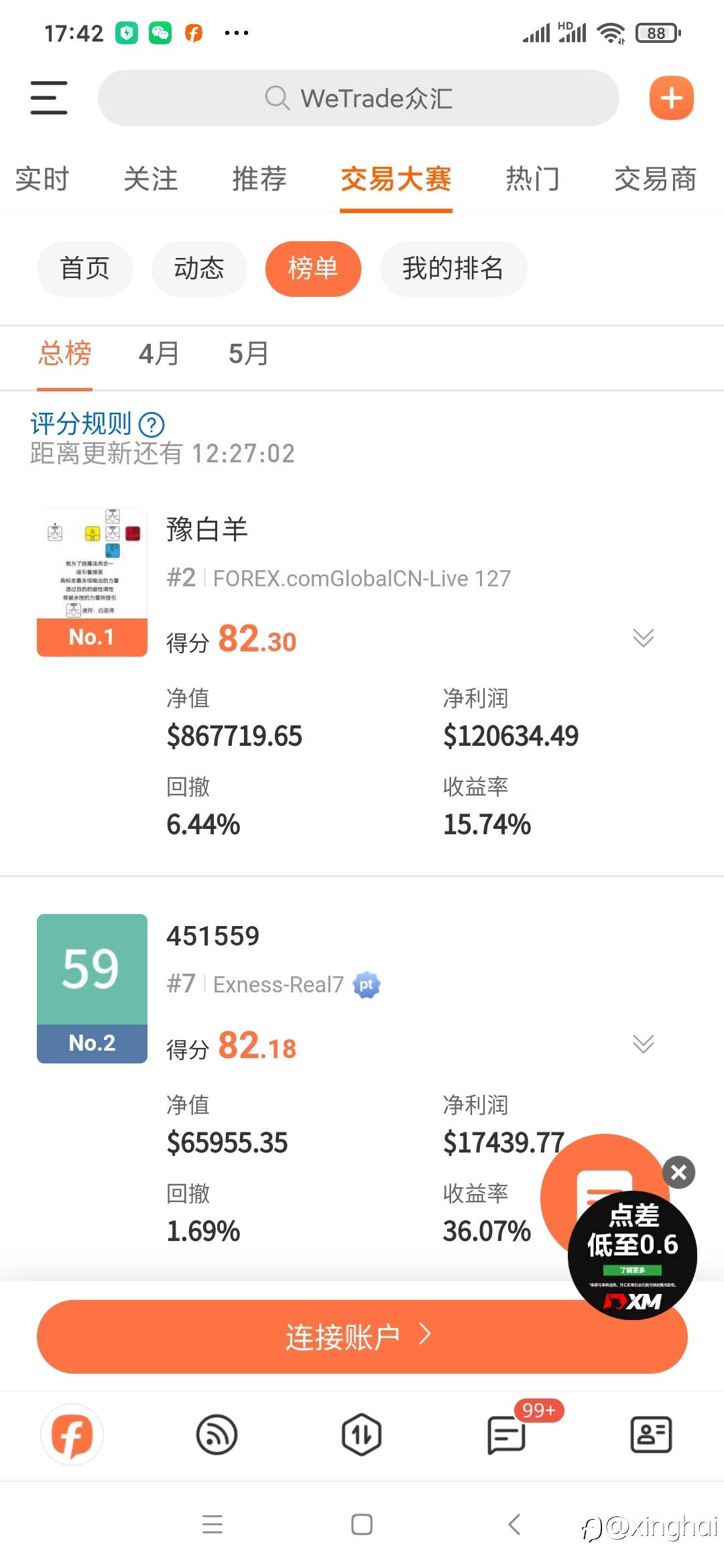Screen dimensions: 724x1568
Task: Switch to the 4月 leaderboard tab
Action: pos(156,353)
